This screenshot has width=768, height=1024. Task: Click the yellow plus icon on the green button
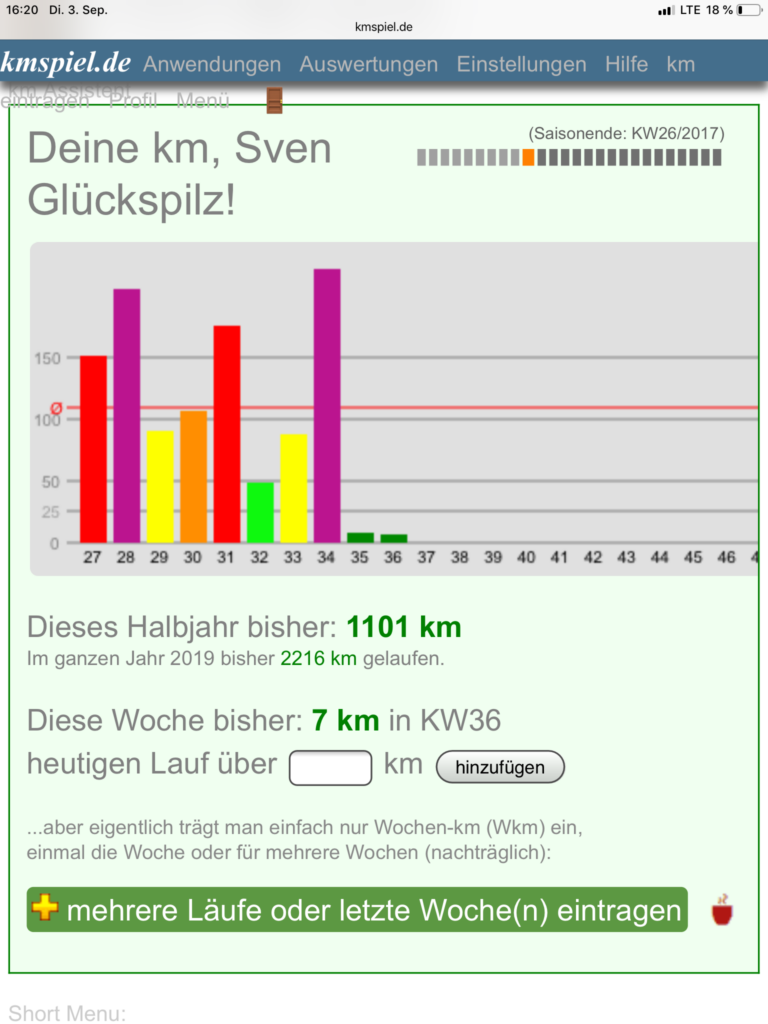(46, 909)
